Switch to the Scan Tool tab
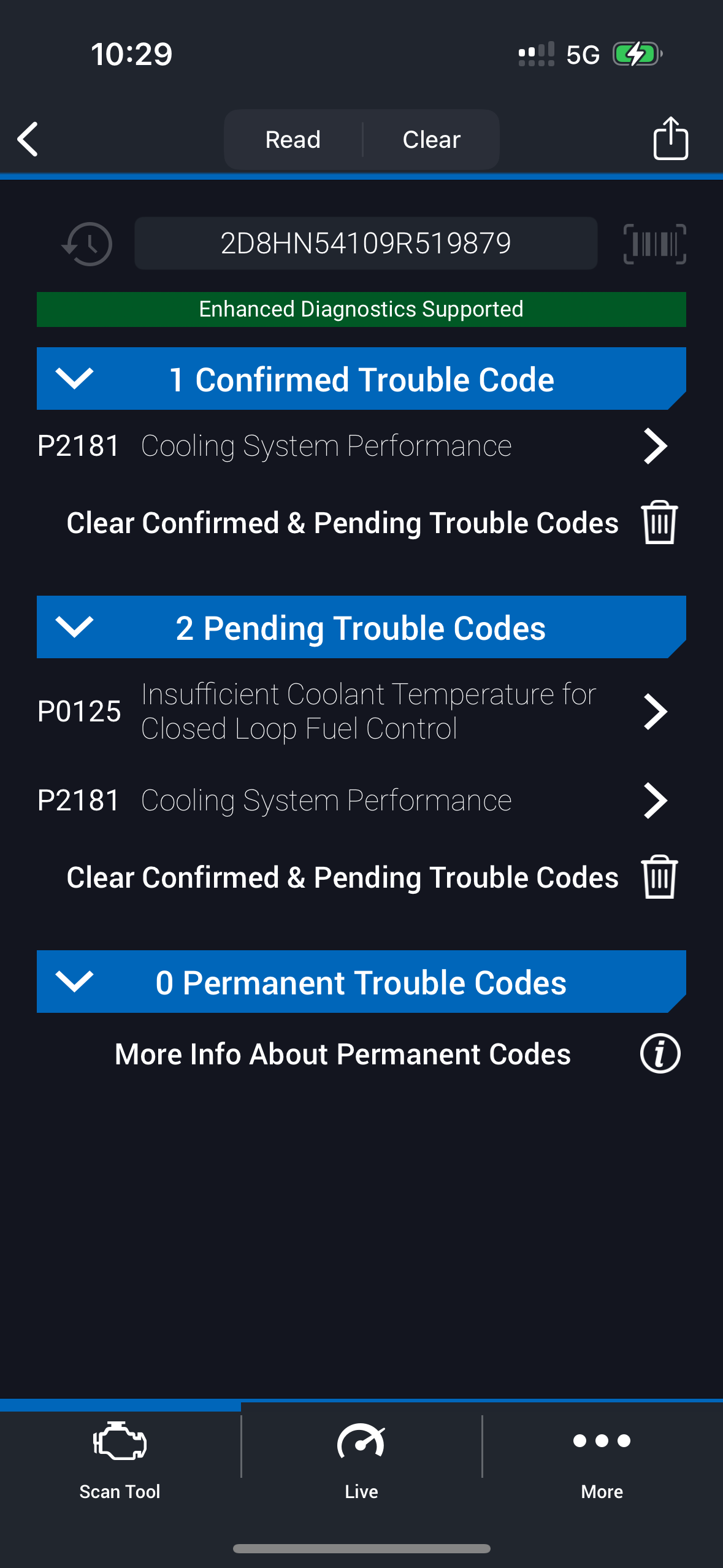Image resolution: width=723 pixels, height=1568 pixels. (x=120, y=1460)
